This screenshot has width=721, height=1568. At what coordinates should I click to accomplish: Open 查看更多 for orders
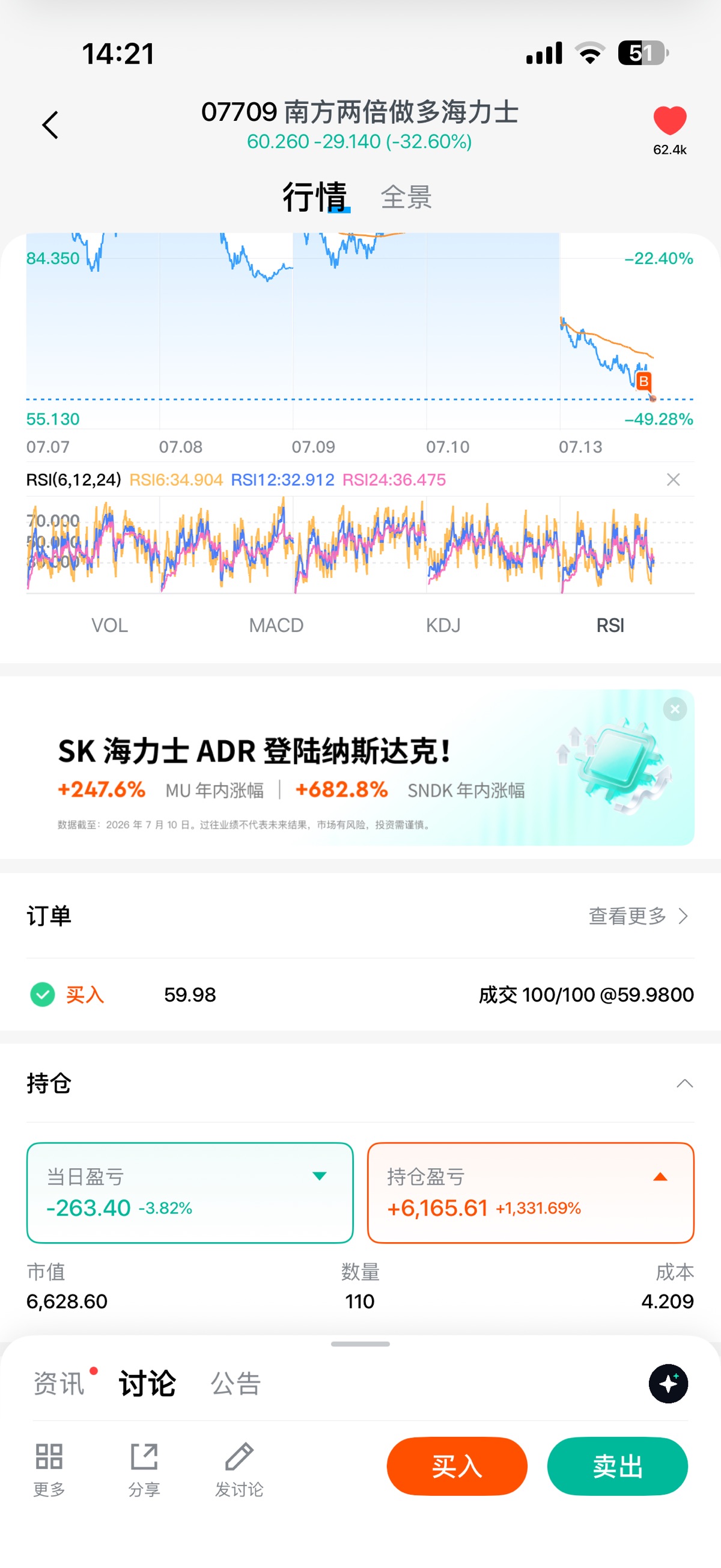(638, 916)
